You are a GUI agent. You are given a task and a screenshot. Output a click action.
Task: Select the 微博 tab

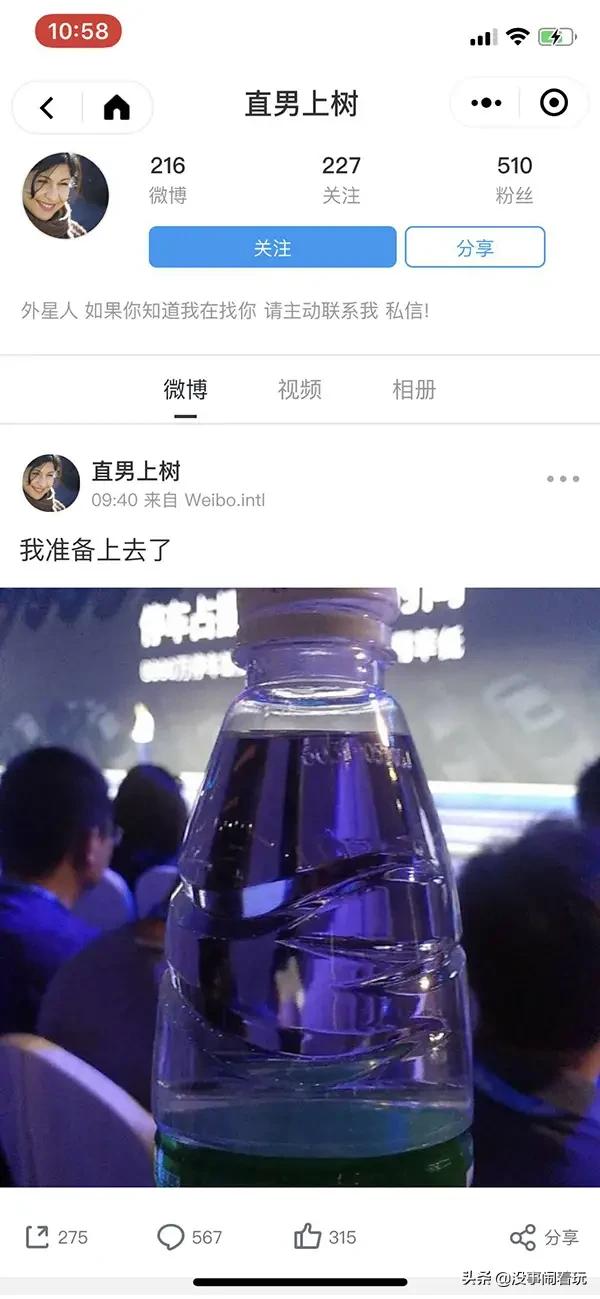click(x=185, y=389)
